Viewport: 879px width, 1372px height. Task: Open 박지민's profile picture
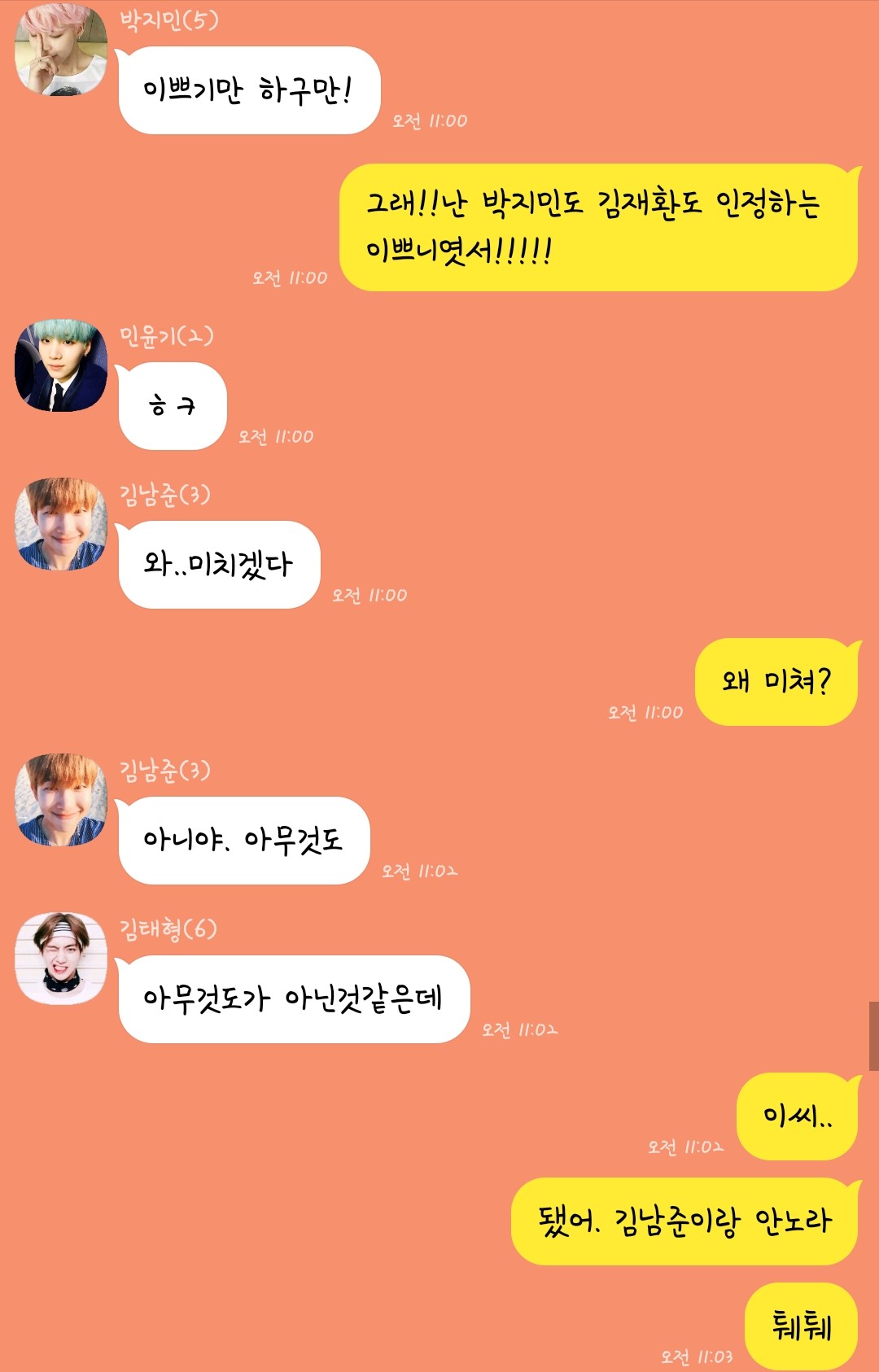[x=61, y=50]
